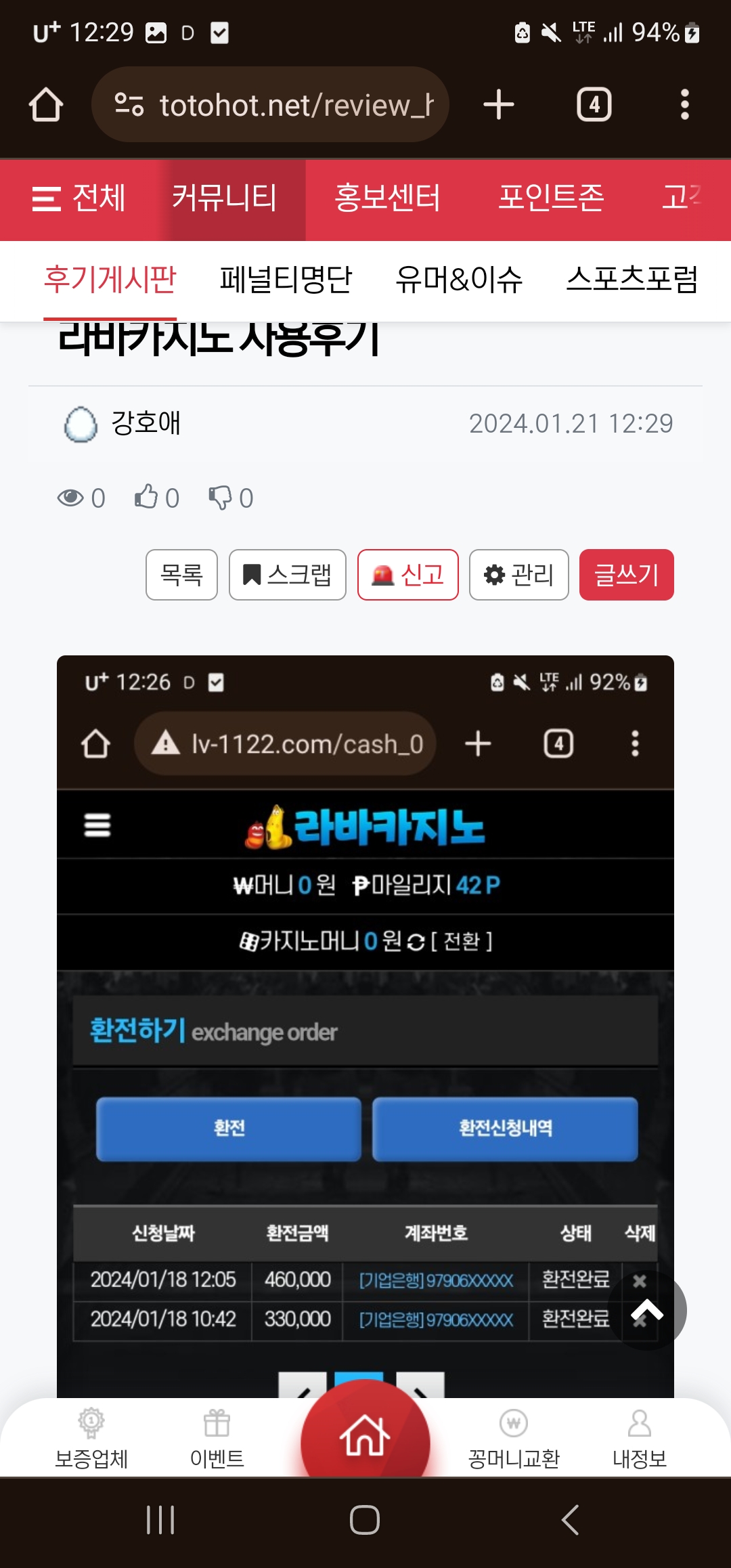Image resolution: width=731 pixels, height=1568 pixels.
Task: Open the 전체 menu drawer
Action: click(79, 198)
